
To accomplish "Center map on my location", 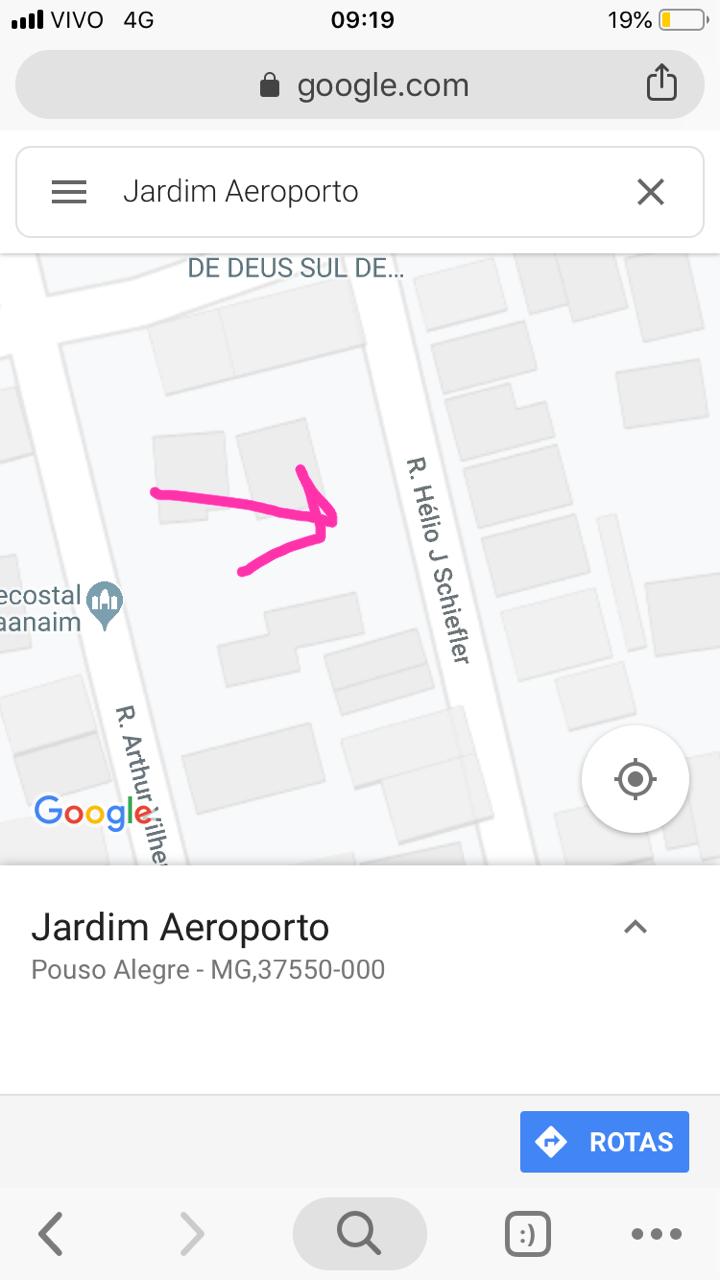I will coord(635,779).
